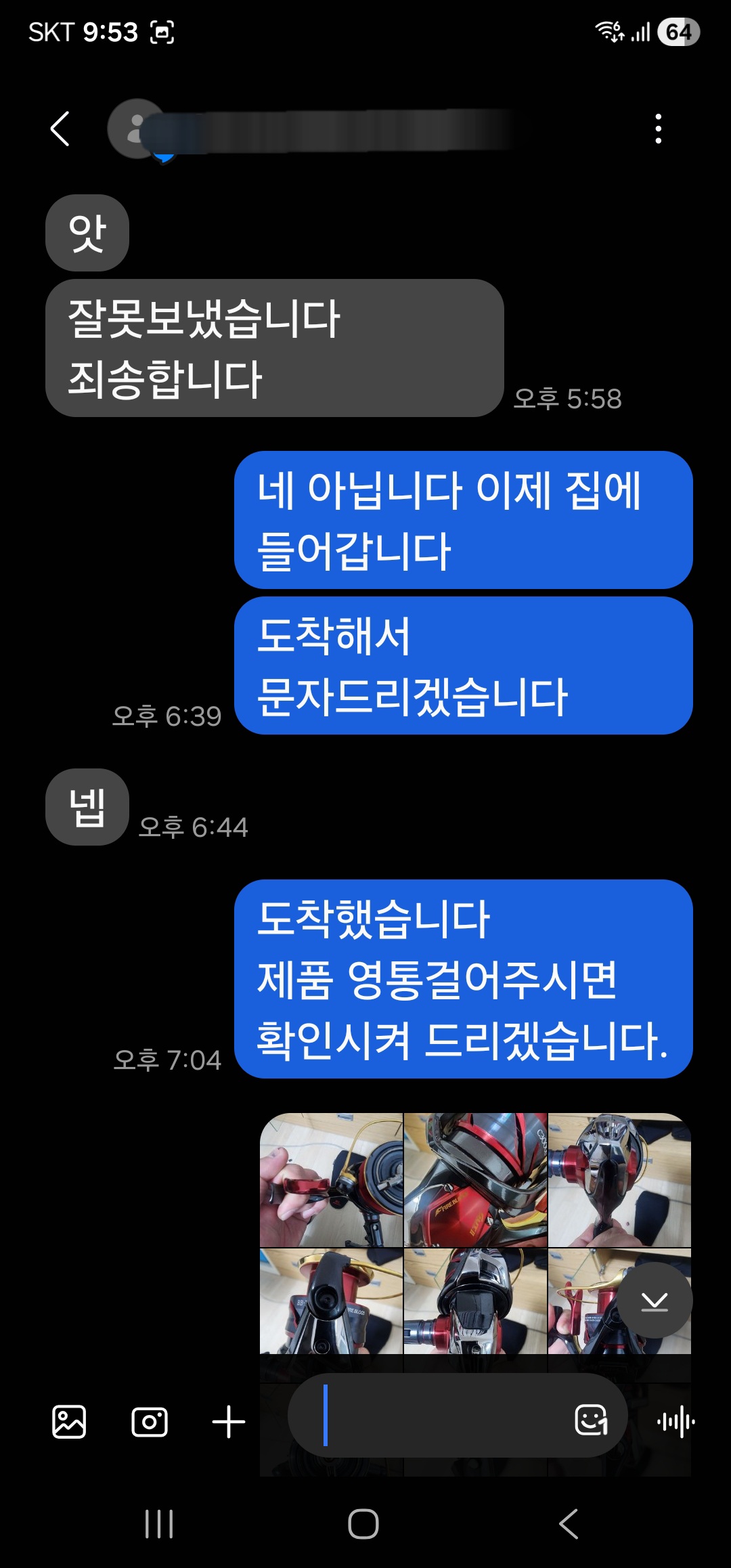
Task: Jump to the latest message
Action: click(x=655, y=1300)
